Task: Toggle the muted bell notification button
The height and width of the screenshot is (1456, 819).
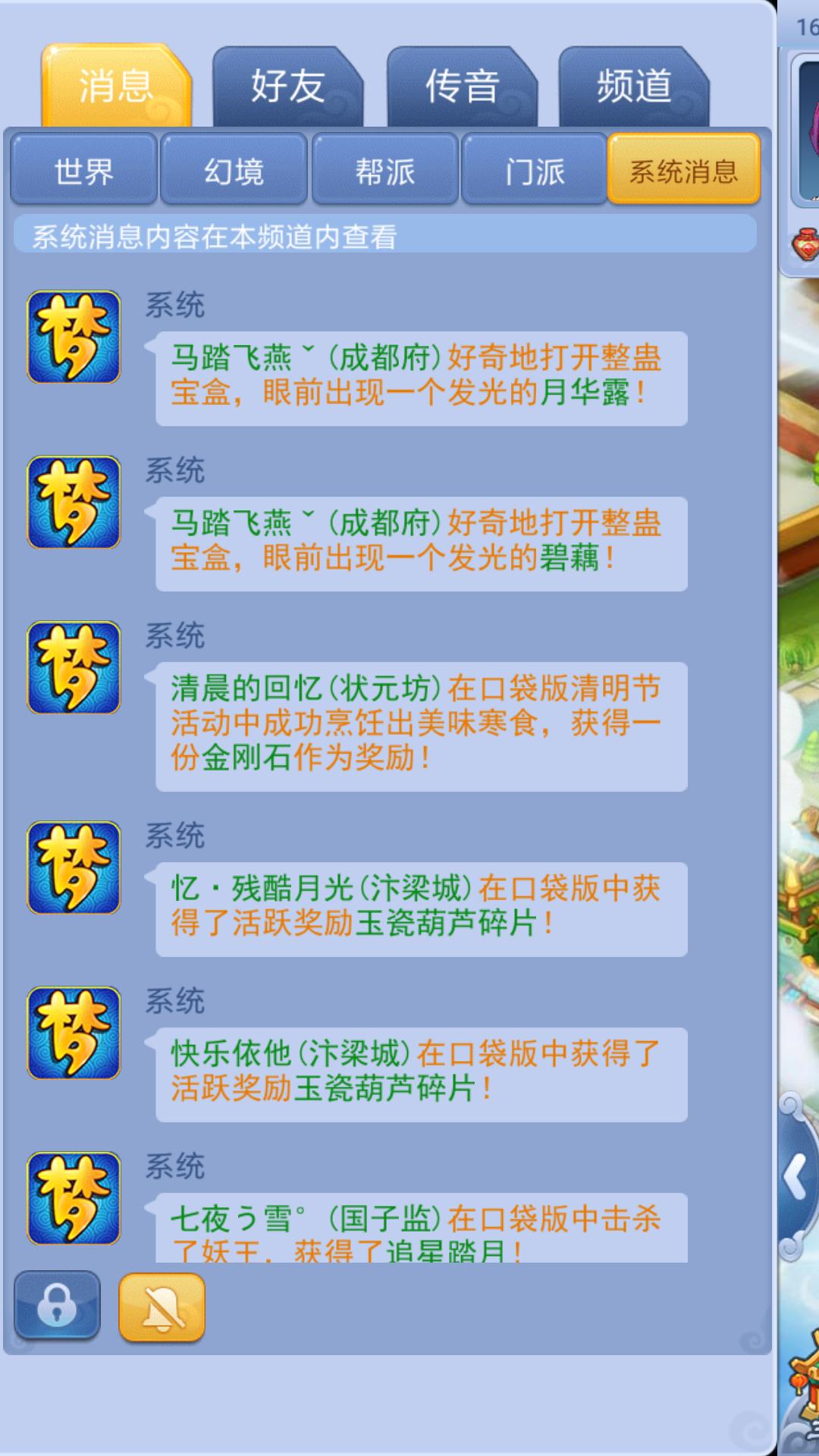Action: click(x=162, y=1307)
